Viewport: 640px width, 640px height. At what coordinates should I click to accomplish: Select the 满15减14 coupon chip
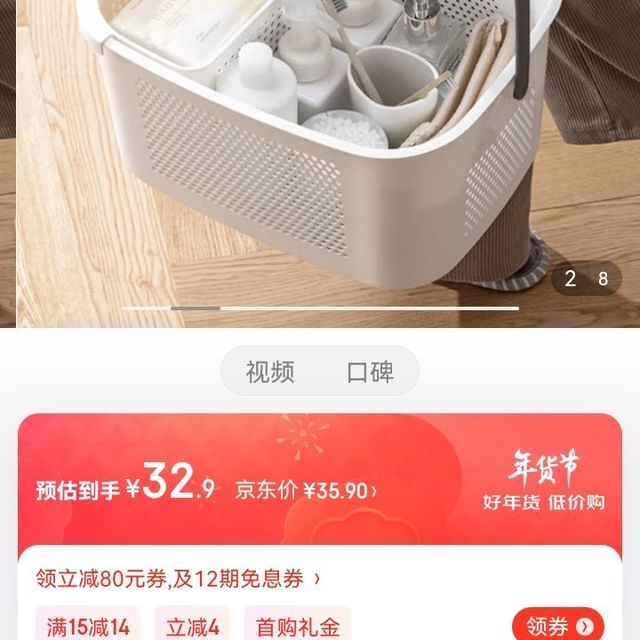(x=88, y=627)
